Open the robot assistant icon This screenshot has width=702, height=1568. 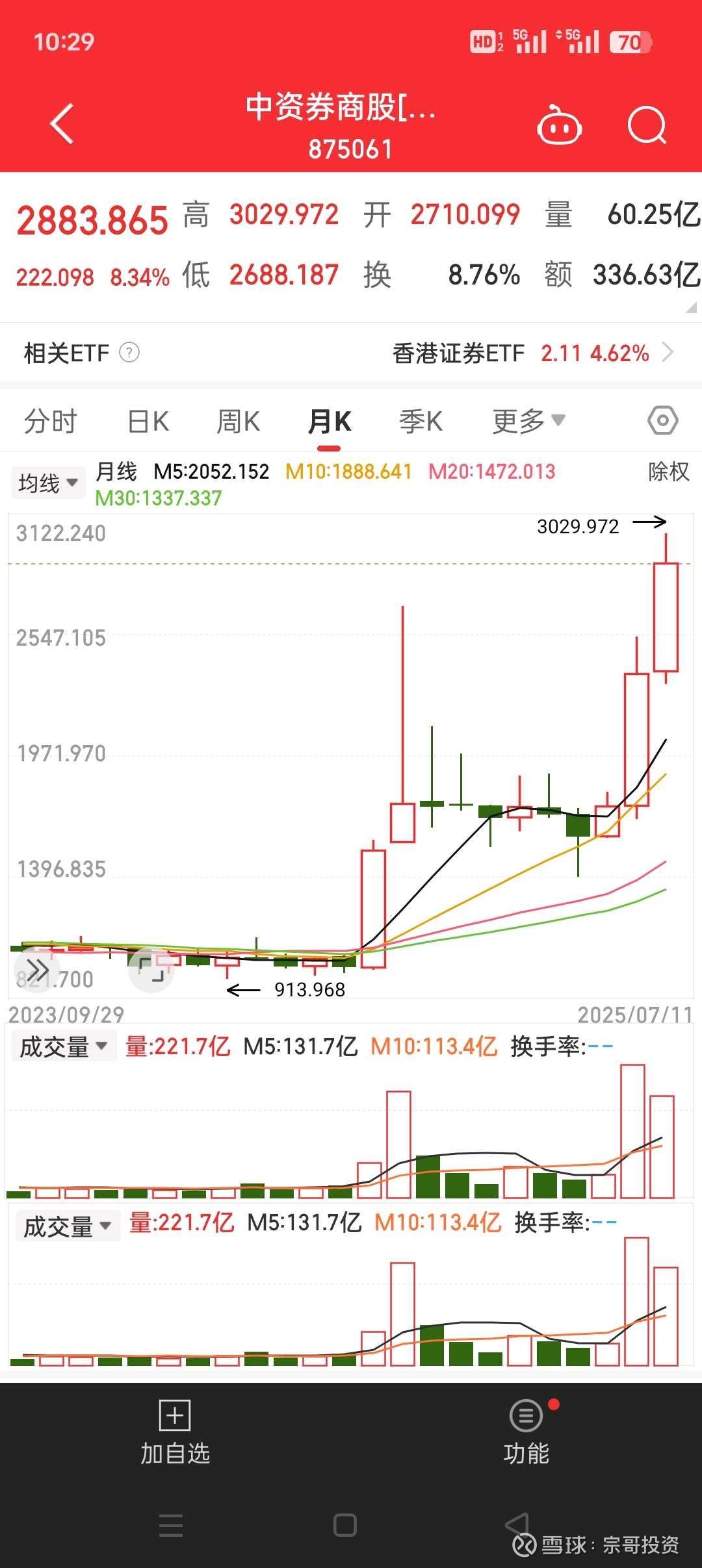coord(559,125)
